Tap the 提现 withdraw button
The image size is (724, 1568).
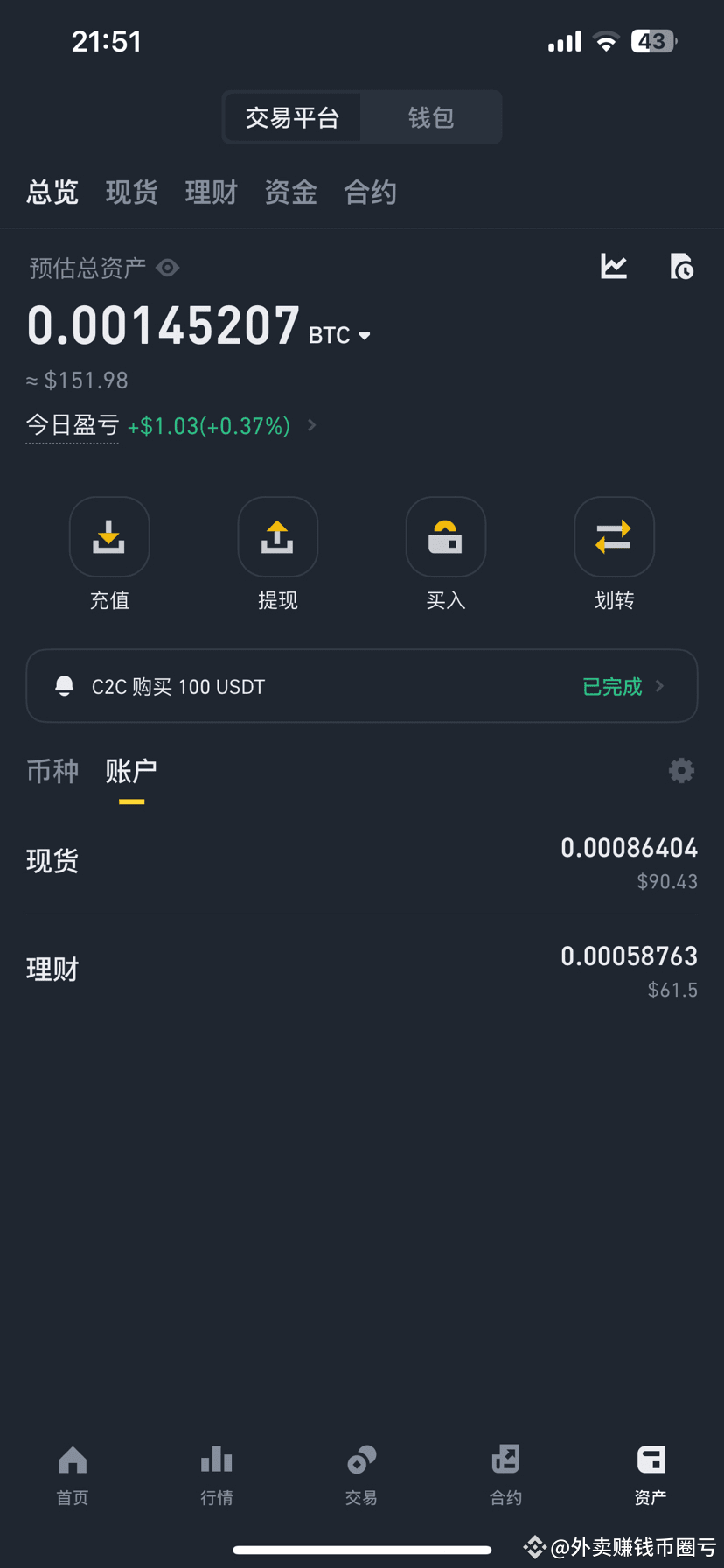coord(277,554)
